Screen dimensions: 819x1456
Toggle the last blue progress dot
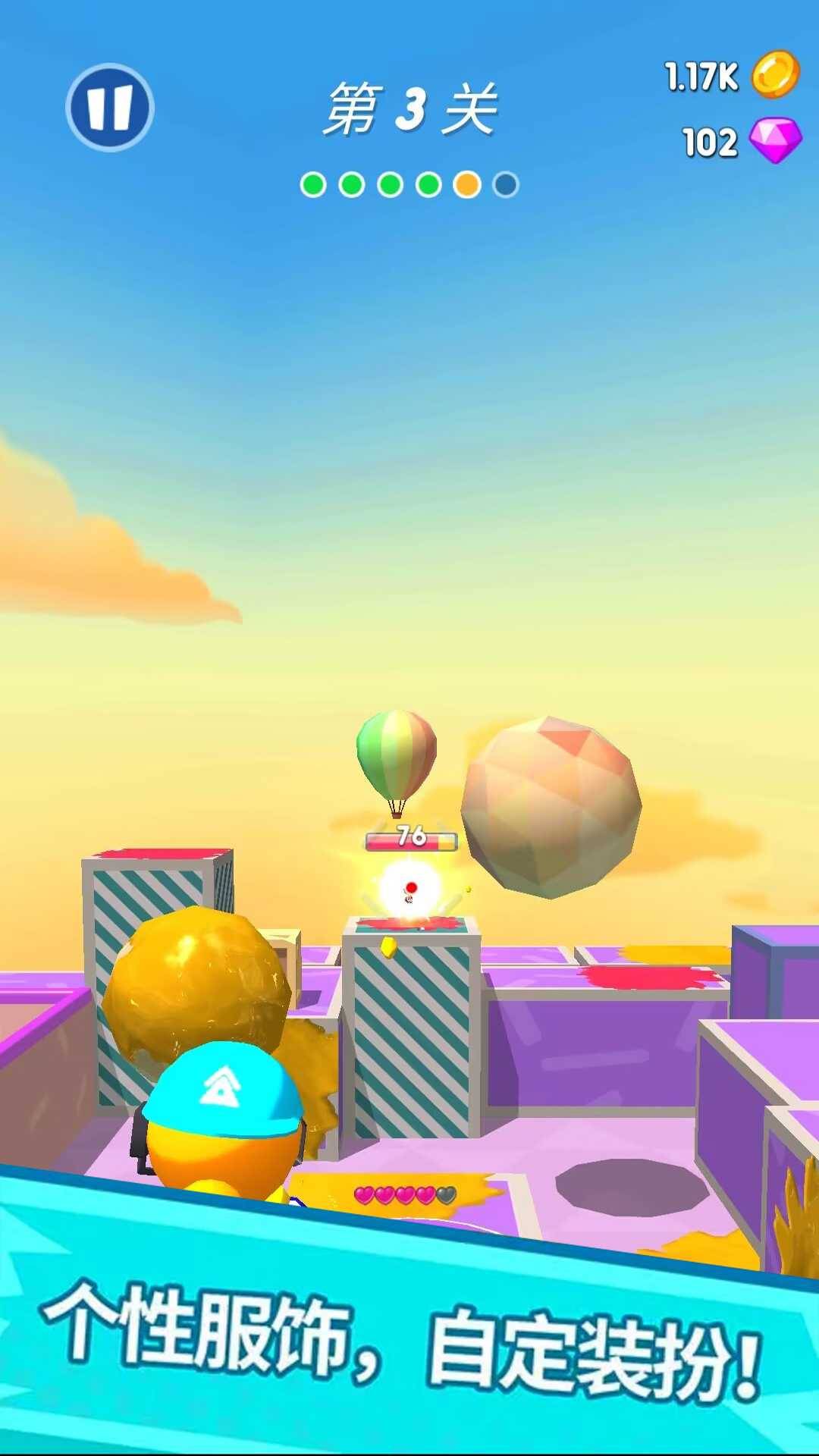(x=505, y=184)
